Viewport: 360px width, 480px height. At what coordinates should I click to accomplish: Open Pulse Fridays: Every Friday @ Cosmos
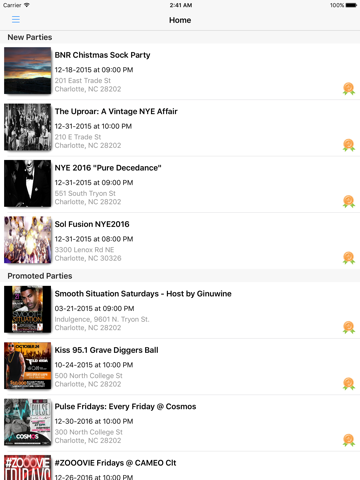coord(180,423)
